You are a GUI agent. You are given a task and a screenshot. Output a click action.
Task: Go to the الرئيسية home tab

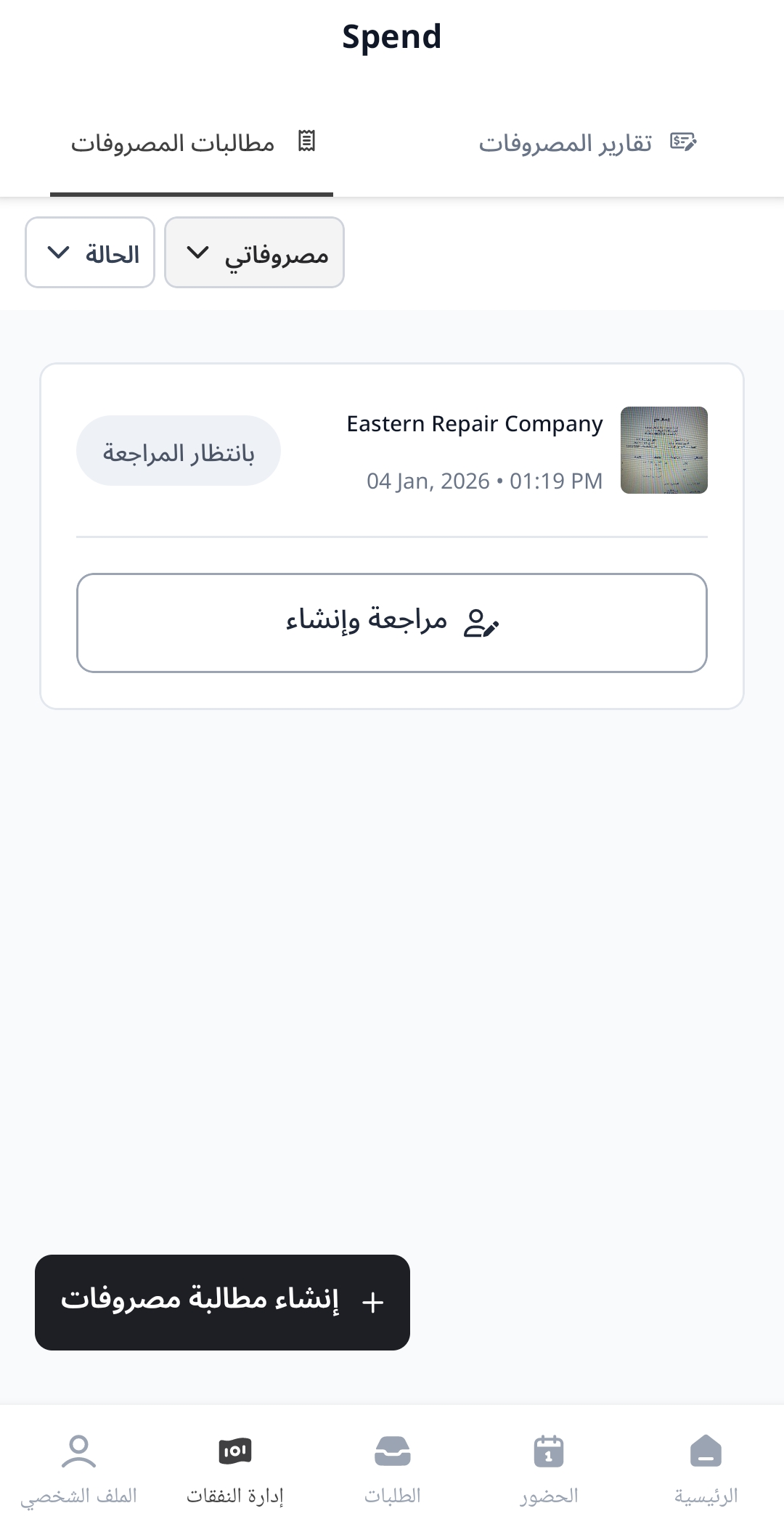[706, 1467]
